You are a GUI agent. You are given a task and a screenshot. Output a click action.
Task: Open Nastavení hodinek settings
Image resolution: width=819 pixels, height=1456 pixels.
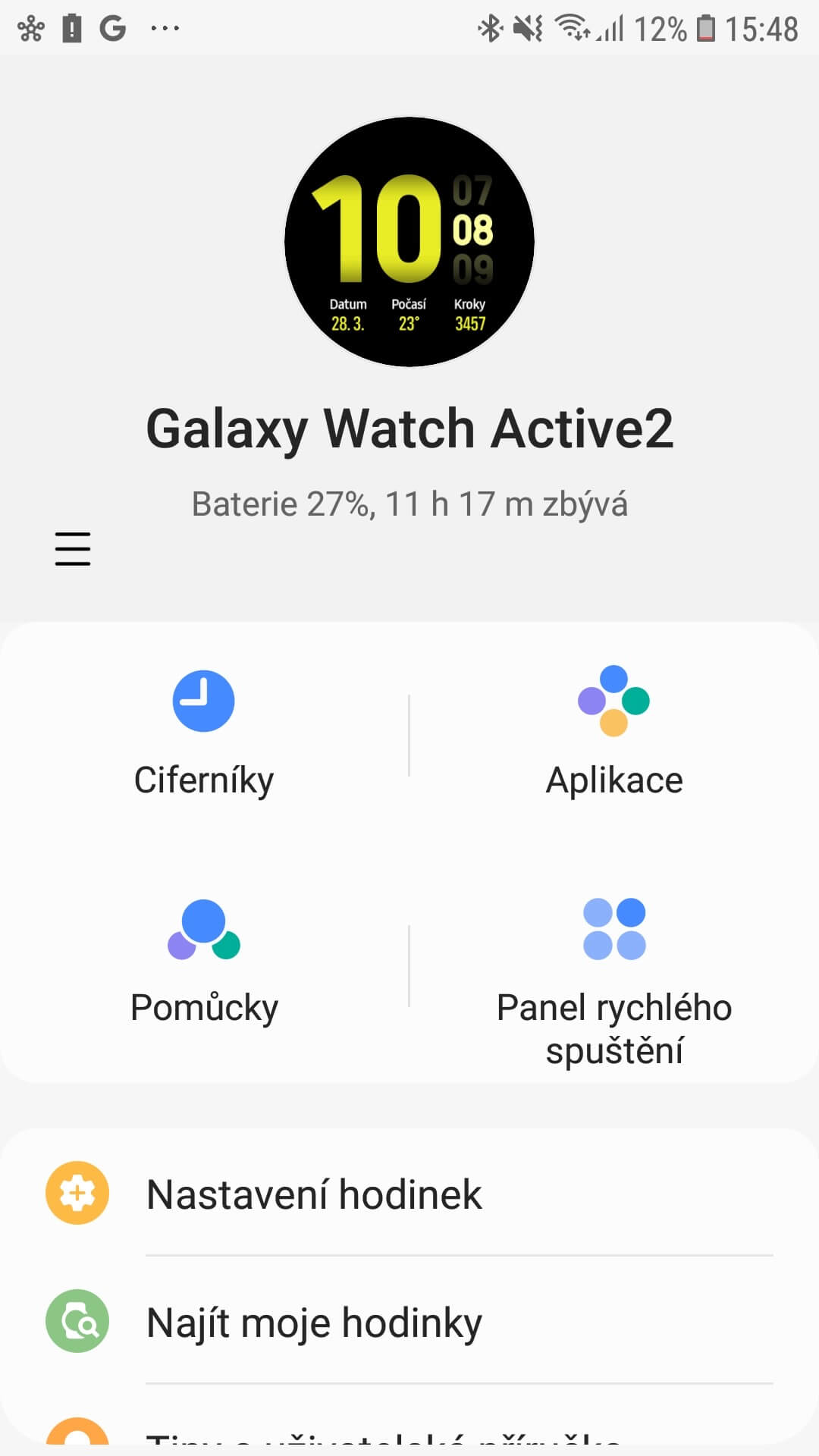[409, 1194]
